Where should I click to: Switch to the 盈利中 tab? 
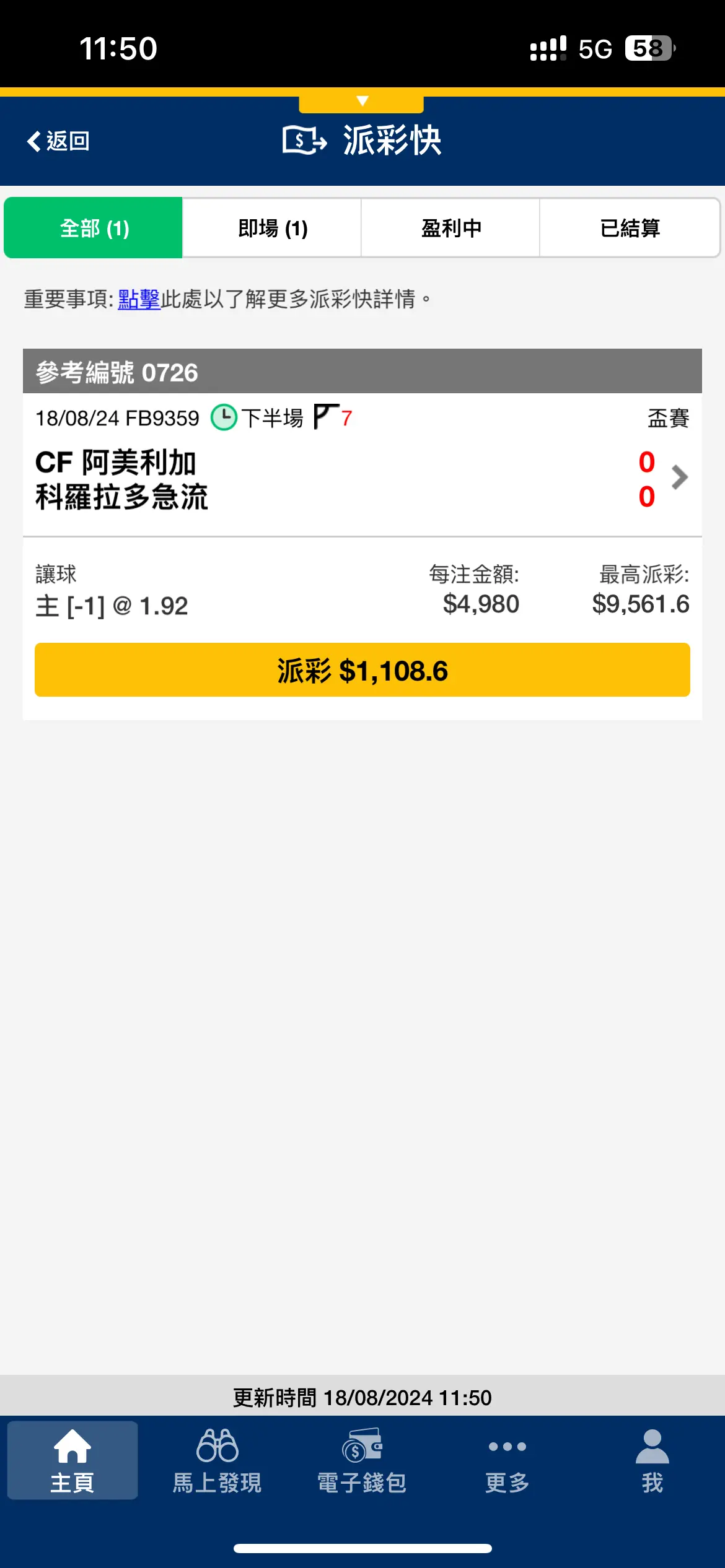(x=450, y=228)
